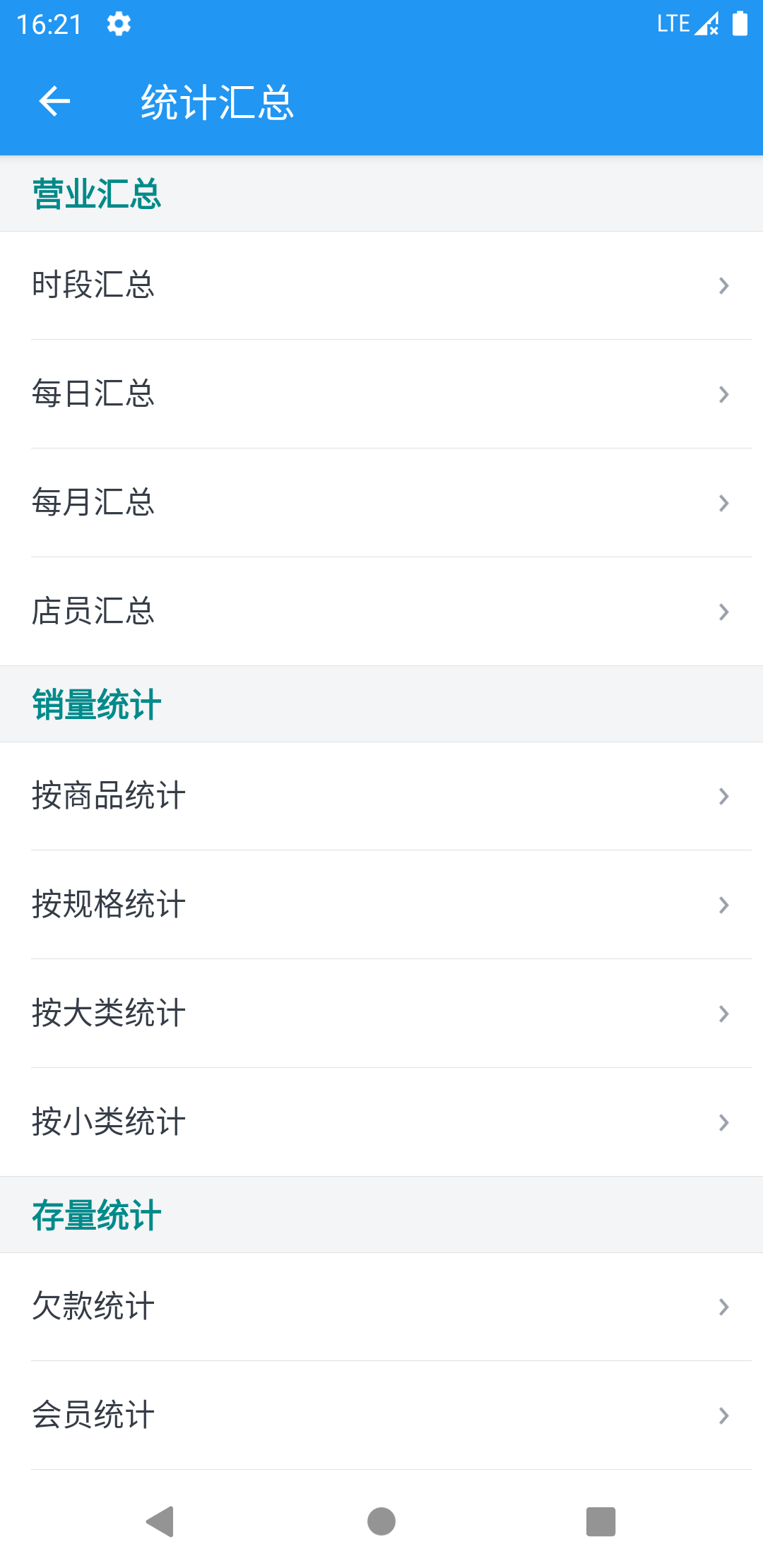The image size is (763, 1568).
Task: Open 时段汇总 report
Action: (381, 285)
